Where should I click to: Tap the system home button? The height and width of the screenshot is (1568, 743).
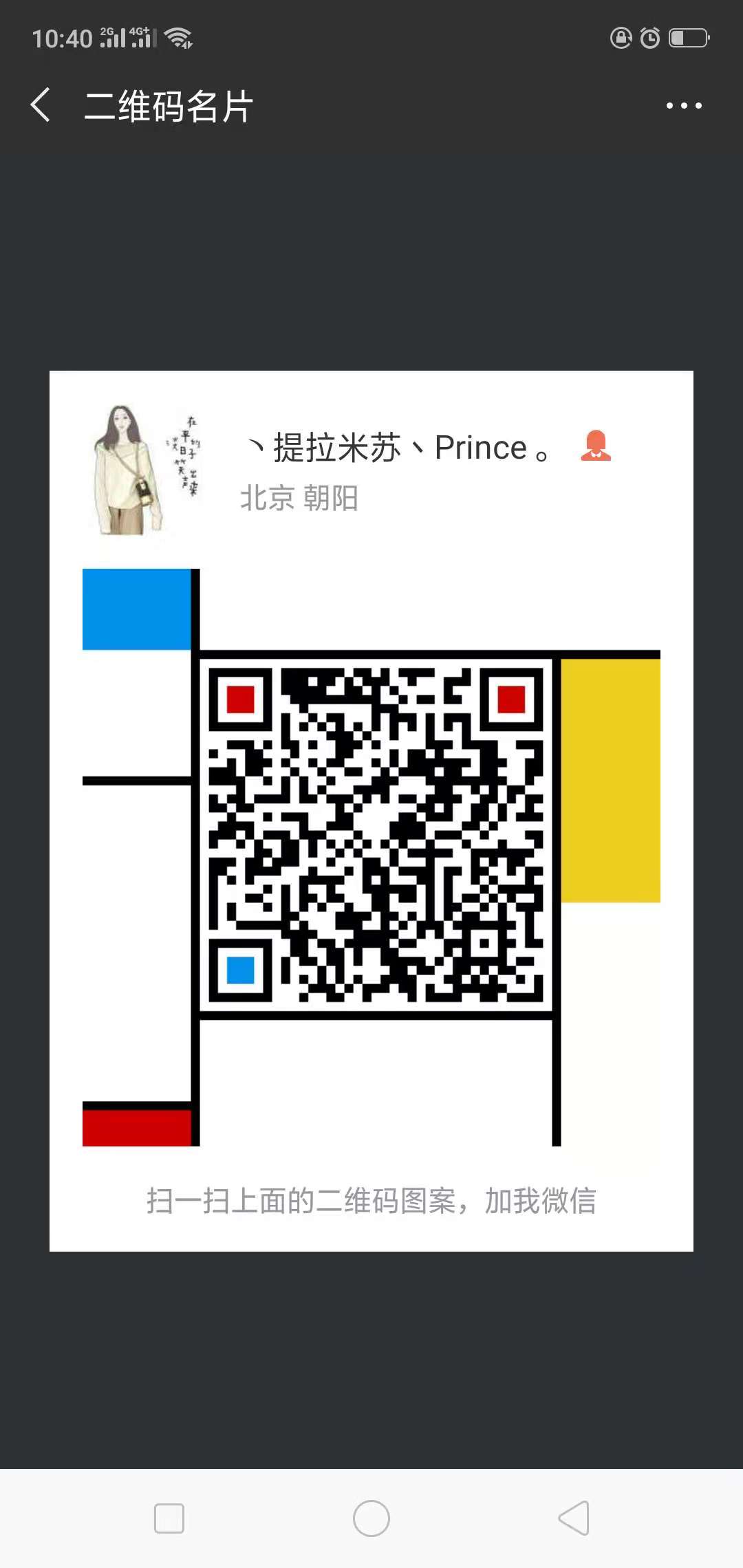[x=371, y=1518]
